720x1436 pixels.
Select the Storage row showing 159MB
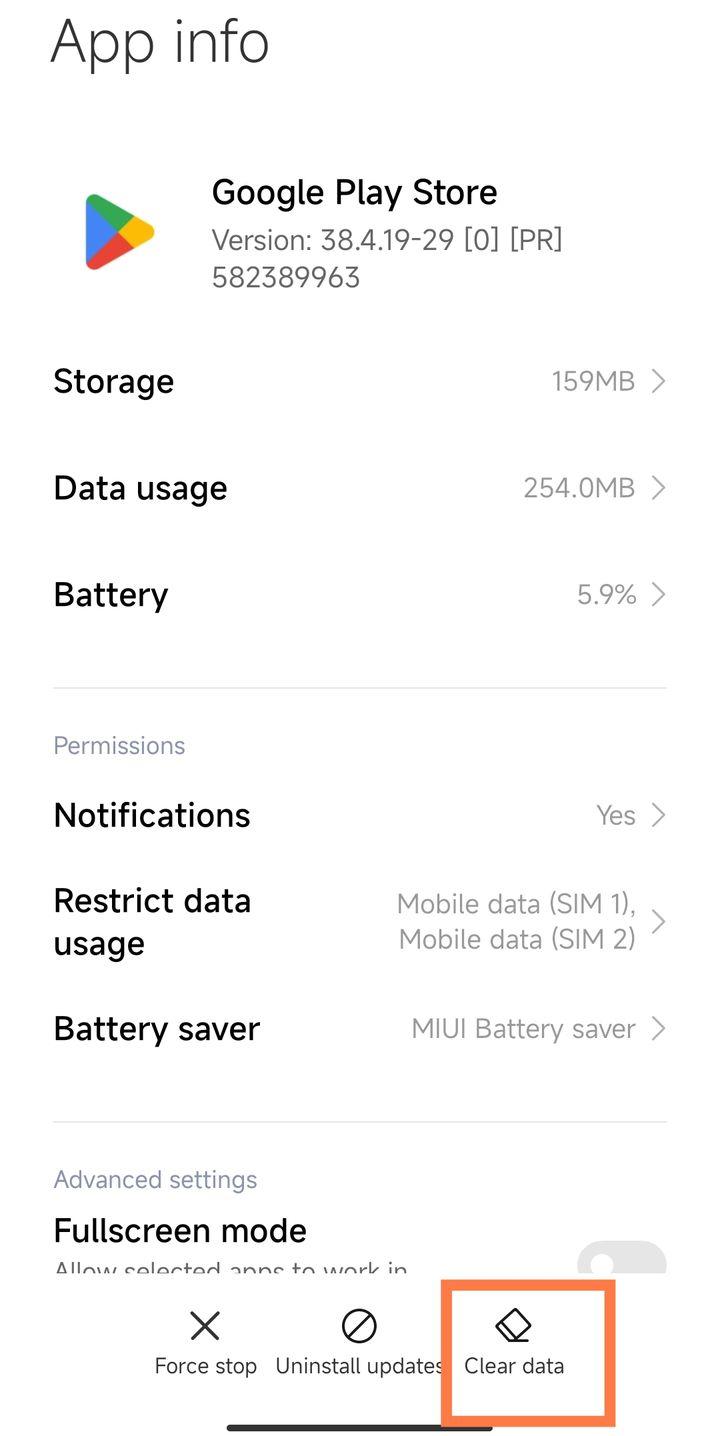click(x=360, y=381)
